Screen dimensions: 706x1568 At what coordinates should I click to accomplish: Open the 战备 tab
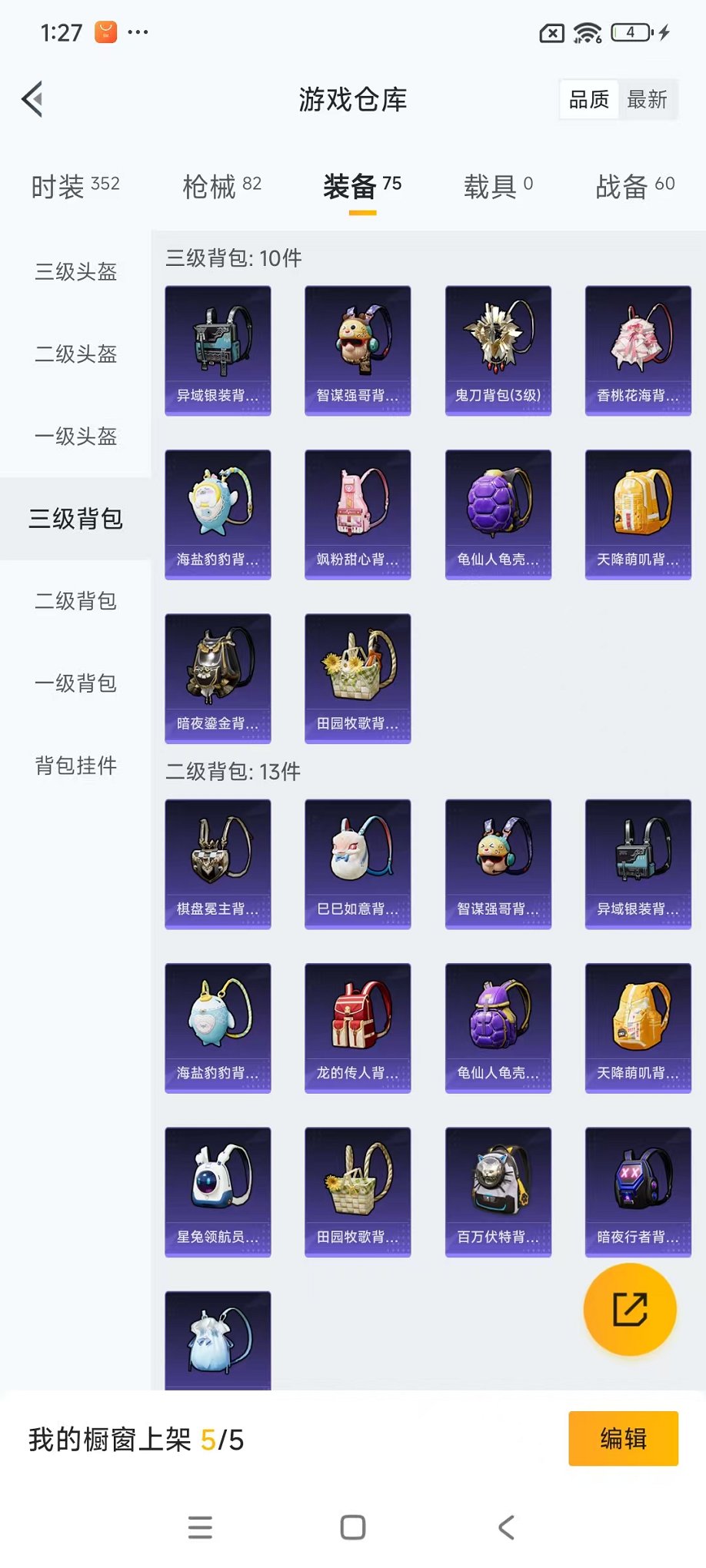click(634, 186)
